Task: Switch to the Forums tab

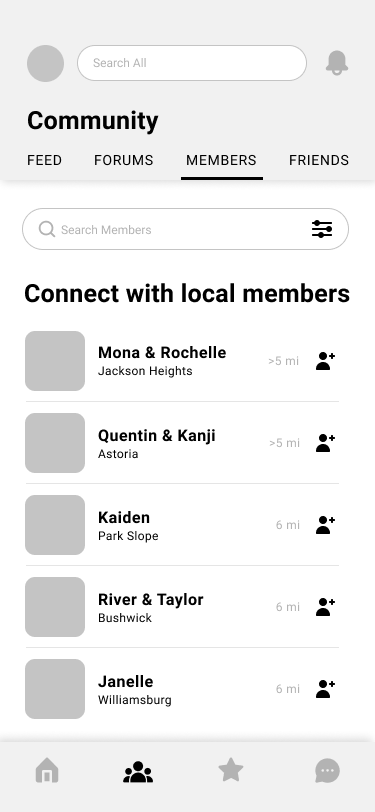Action: click(123, 160)
